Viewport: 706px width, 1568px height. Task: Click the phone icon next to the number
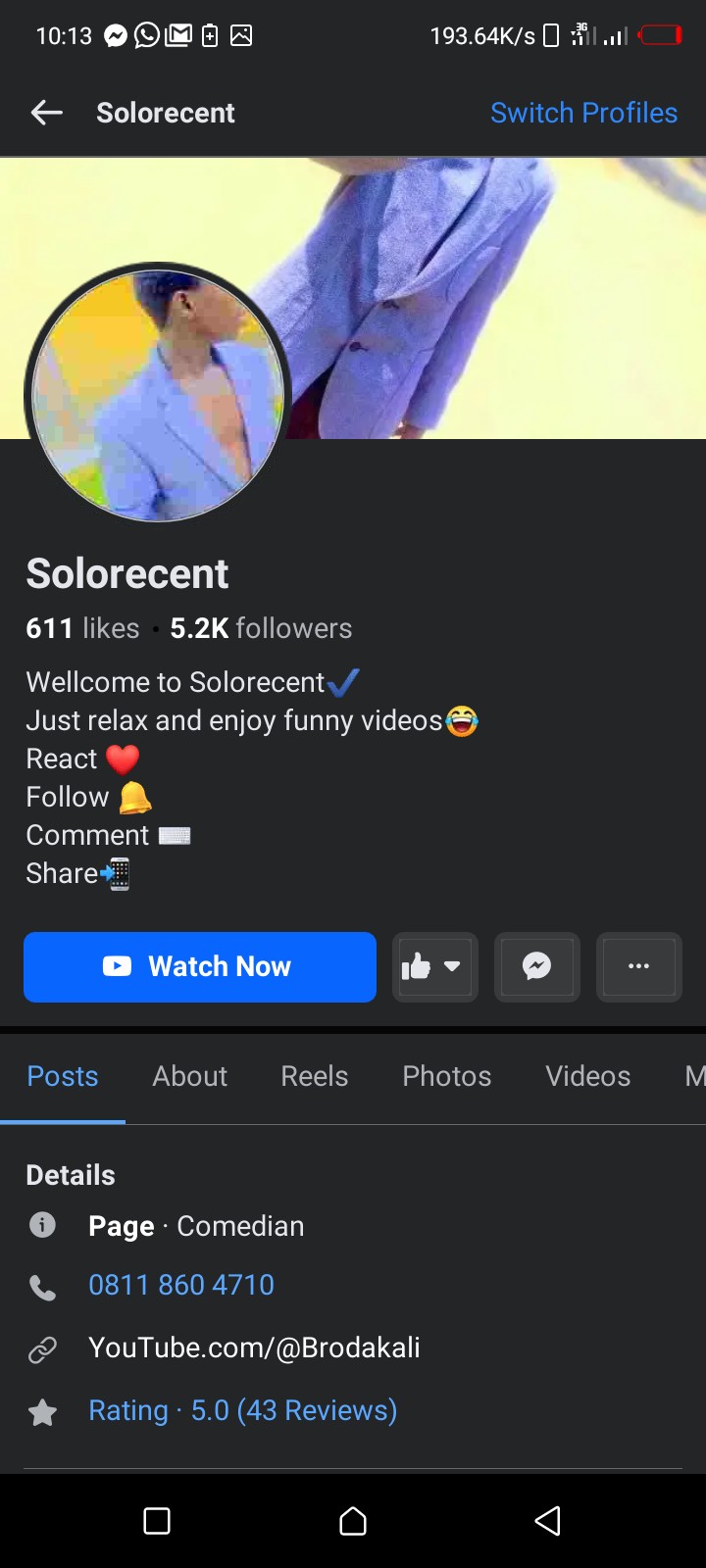(43, 1286)
